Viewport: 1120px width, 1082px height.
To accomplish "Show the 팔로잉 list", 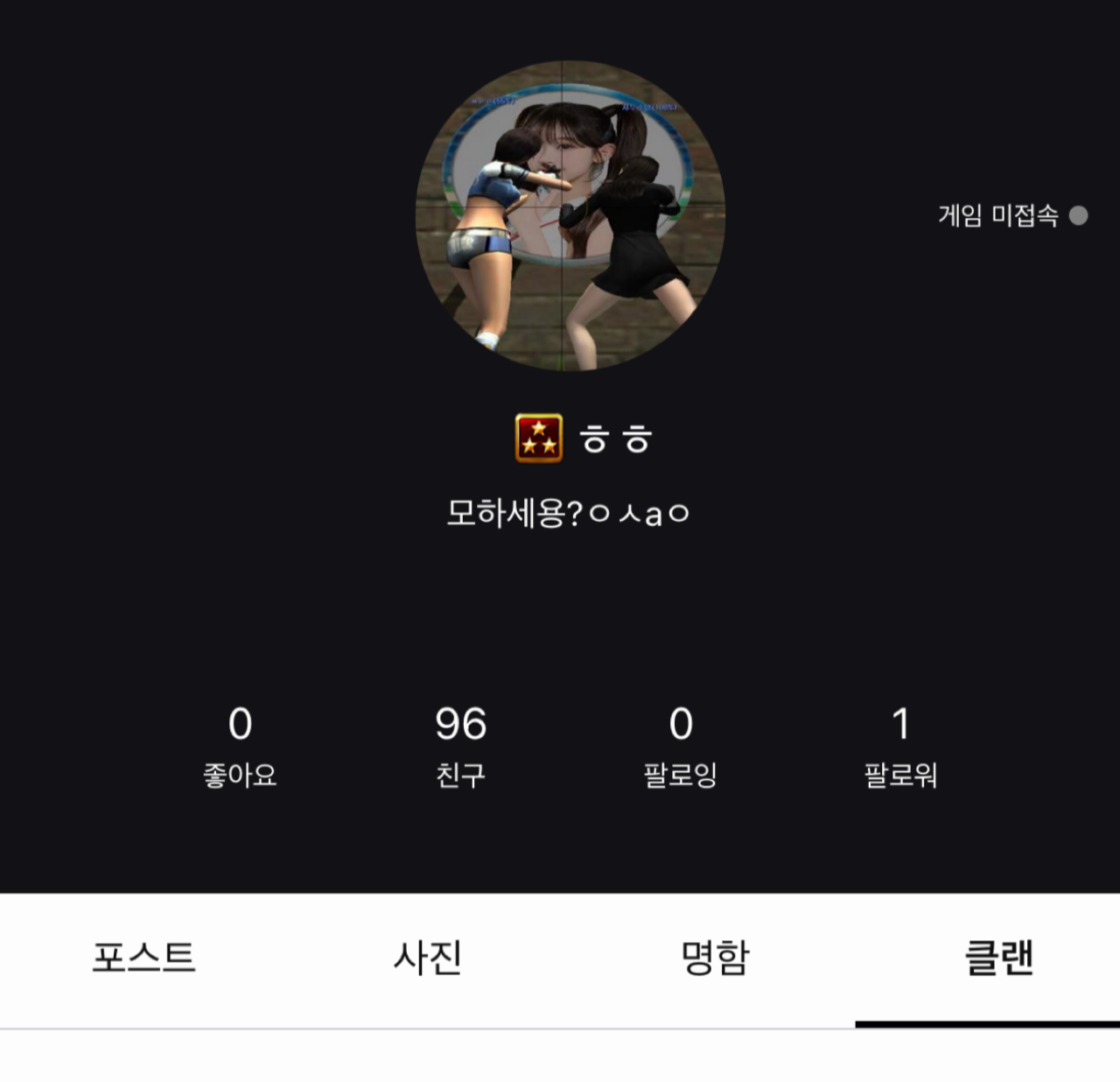I will [x=680, y=746].
